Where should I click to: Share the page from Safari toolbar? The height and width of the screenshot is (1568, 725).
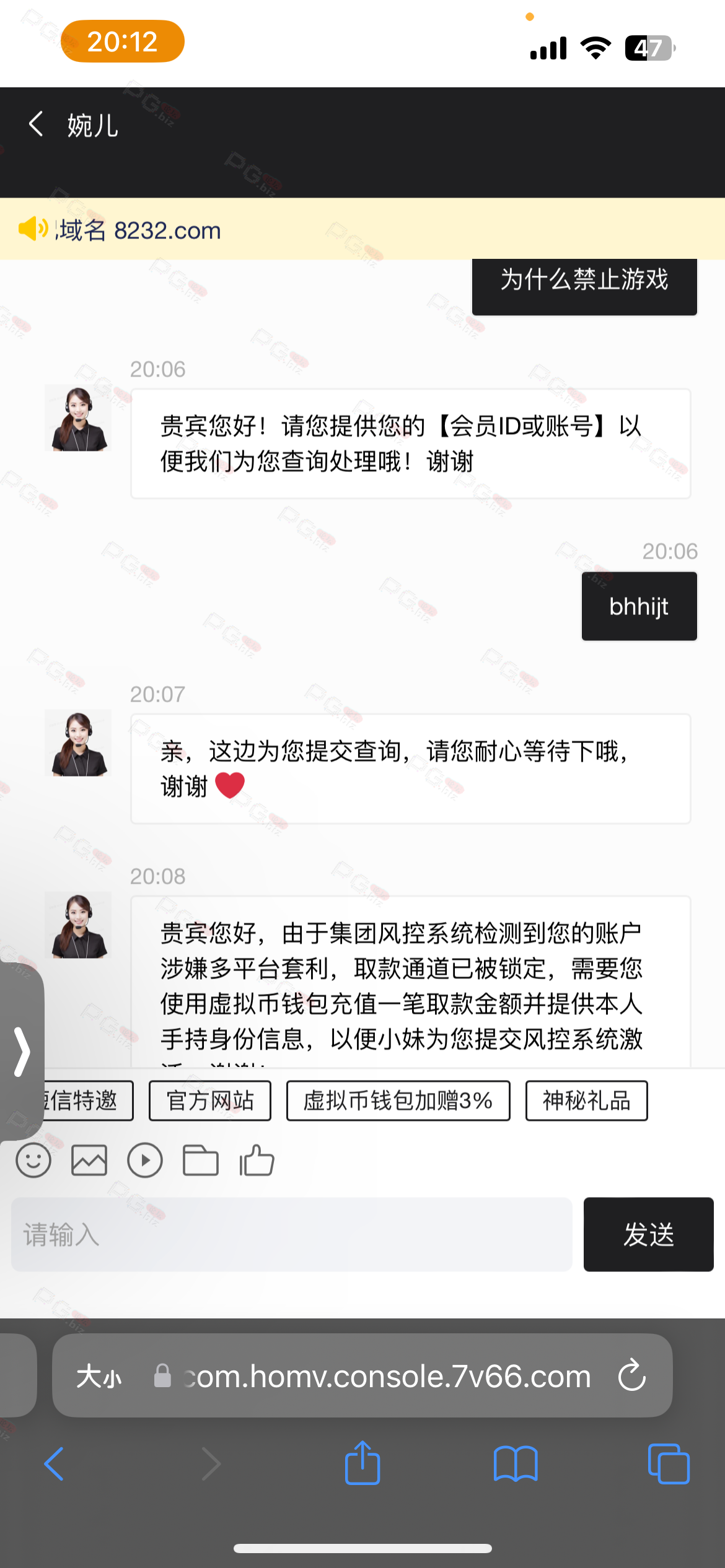(362, 1463)
